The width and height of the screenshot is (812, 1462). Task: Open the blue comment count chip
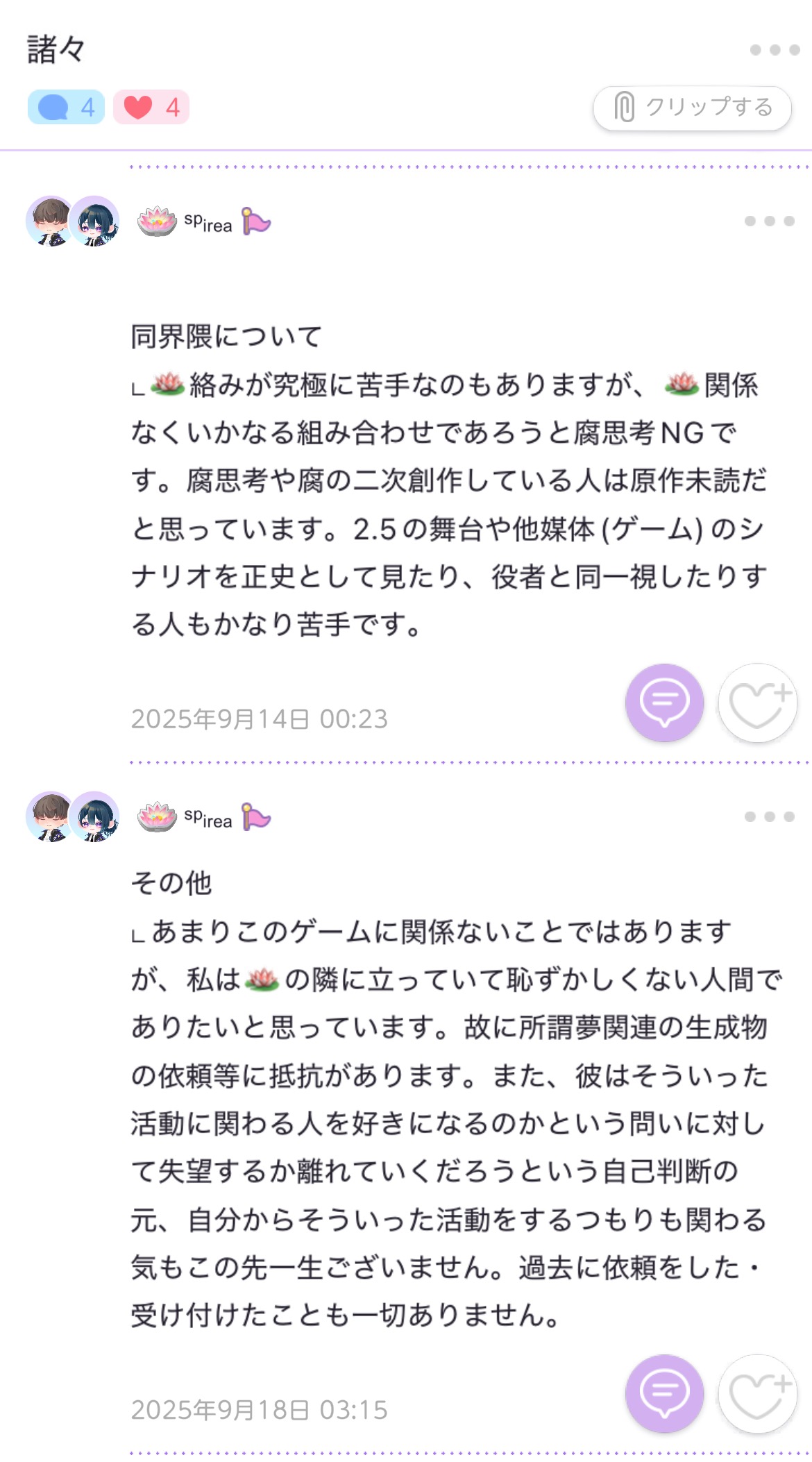[x=66, y=108]
